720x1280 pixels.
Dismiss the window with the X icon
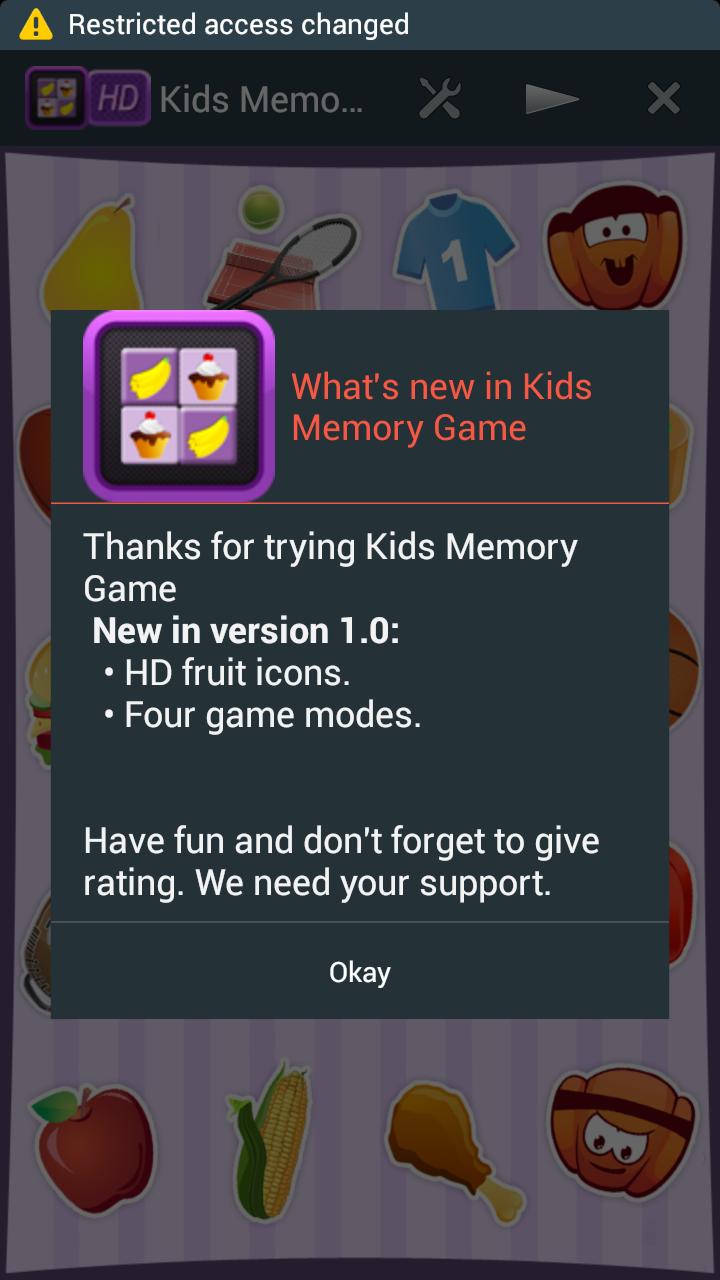[663, 97]
